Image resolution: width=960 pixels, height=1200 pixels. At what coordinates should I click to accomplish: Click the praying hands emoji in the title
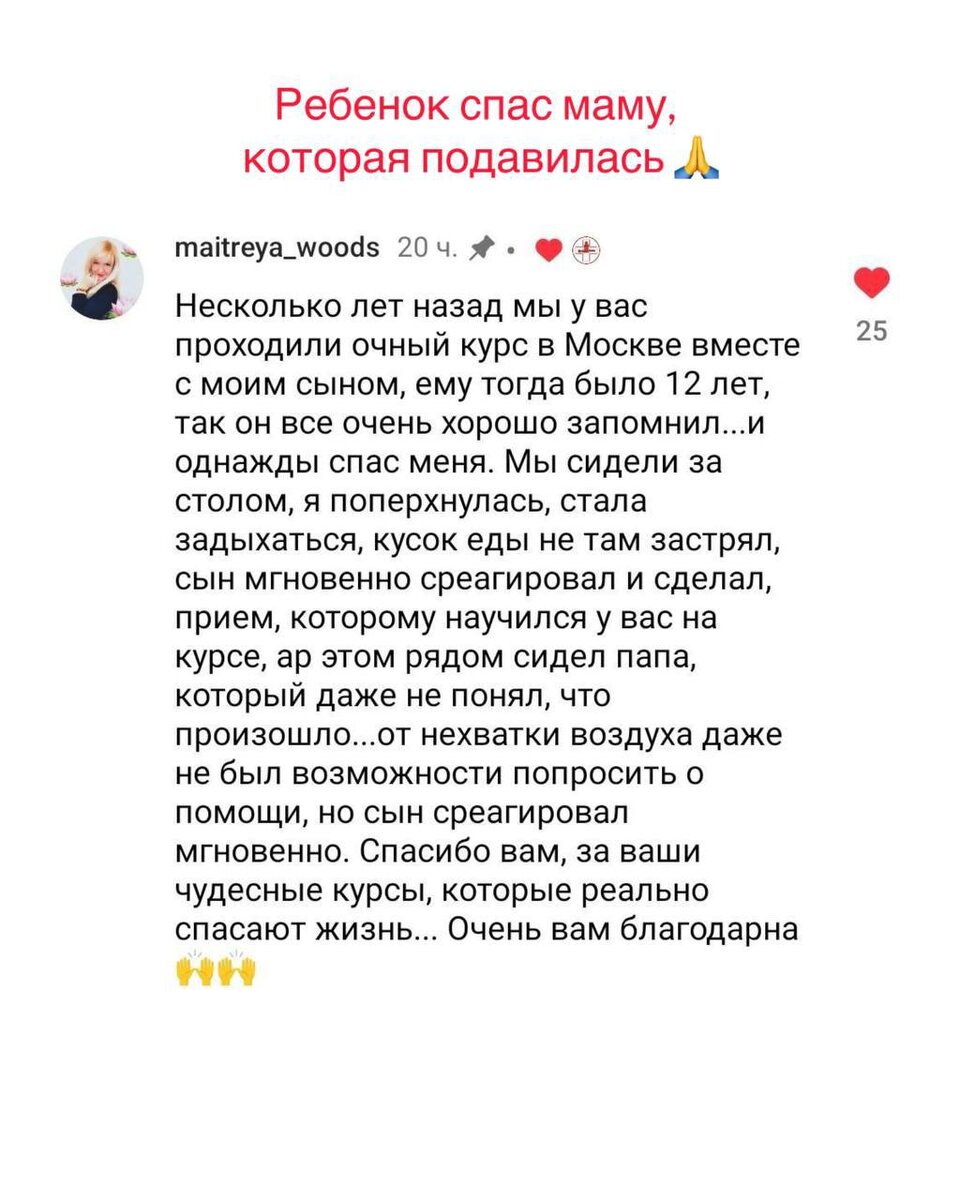699,158
